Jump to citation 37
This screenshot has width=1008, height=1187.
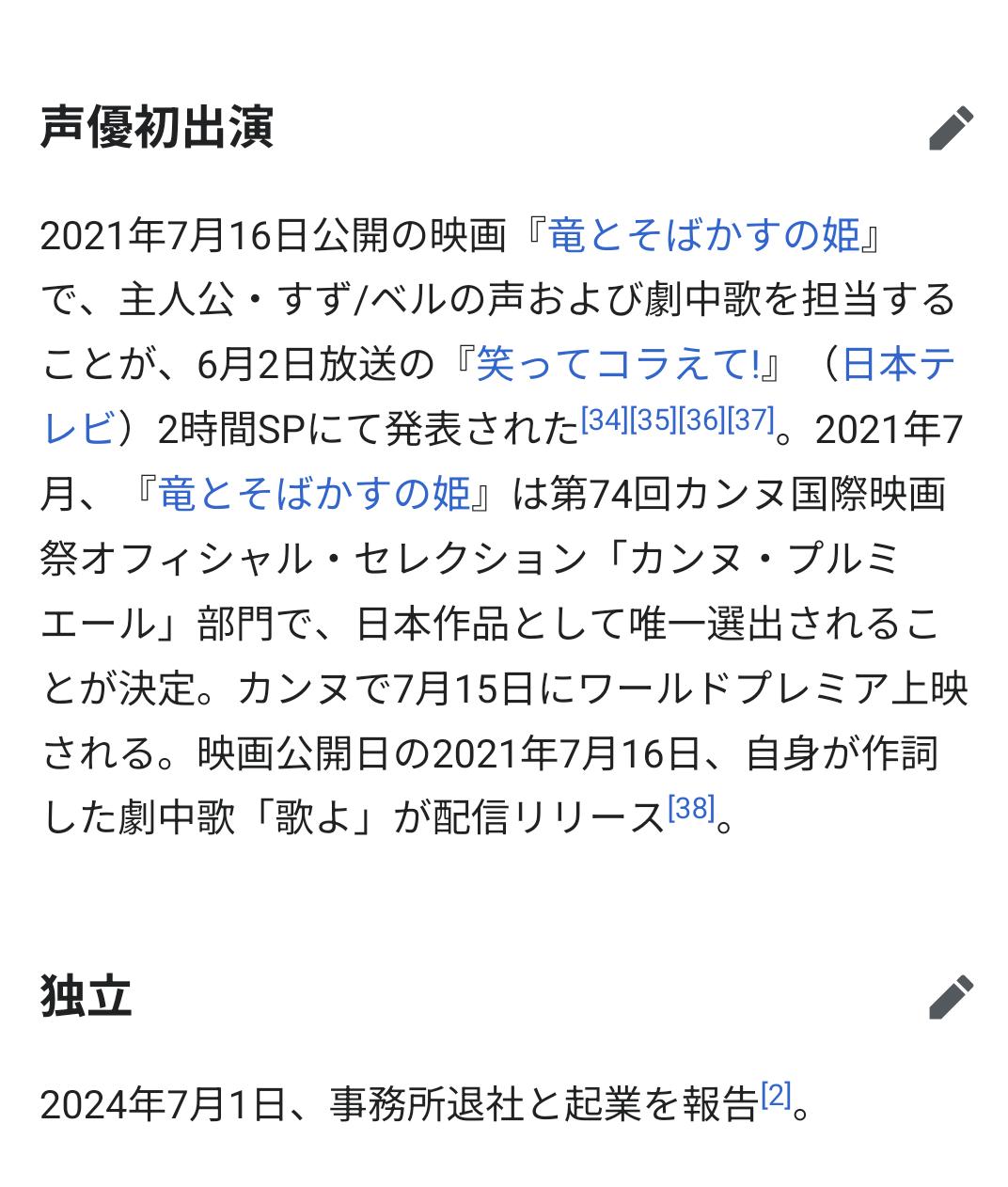tap(749, 419)
